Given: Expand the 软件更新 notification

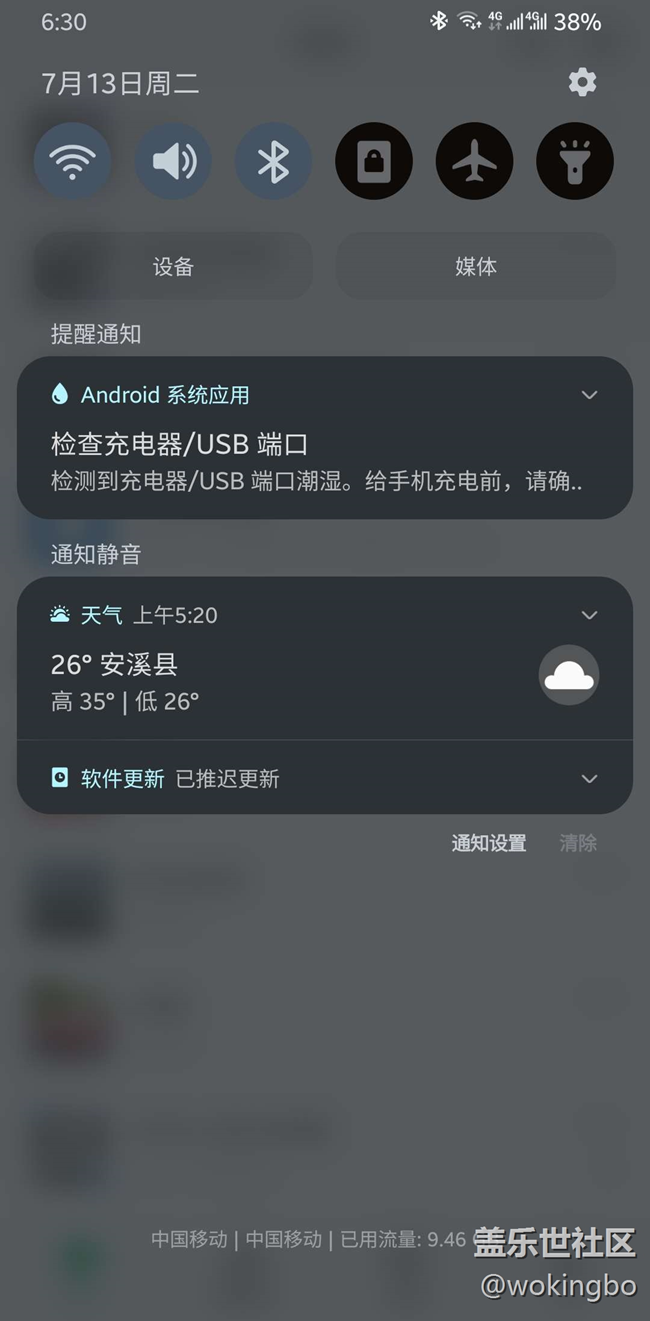Looking at the screenshot, I should coord(589,778).
